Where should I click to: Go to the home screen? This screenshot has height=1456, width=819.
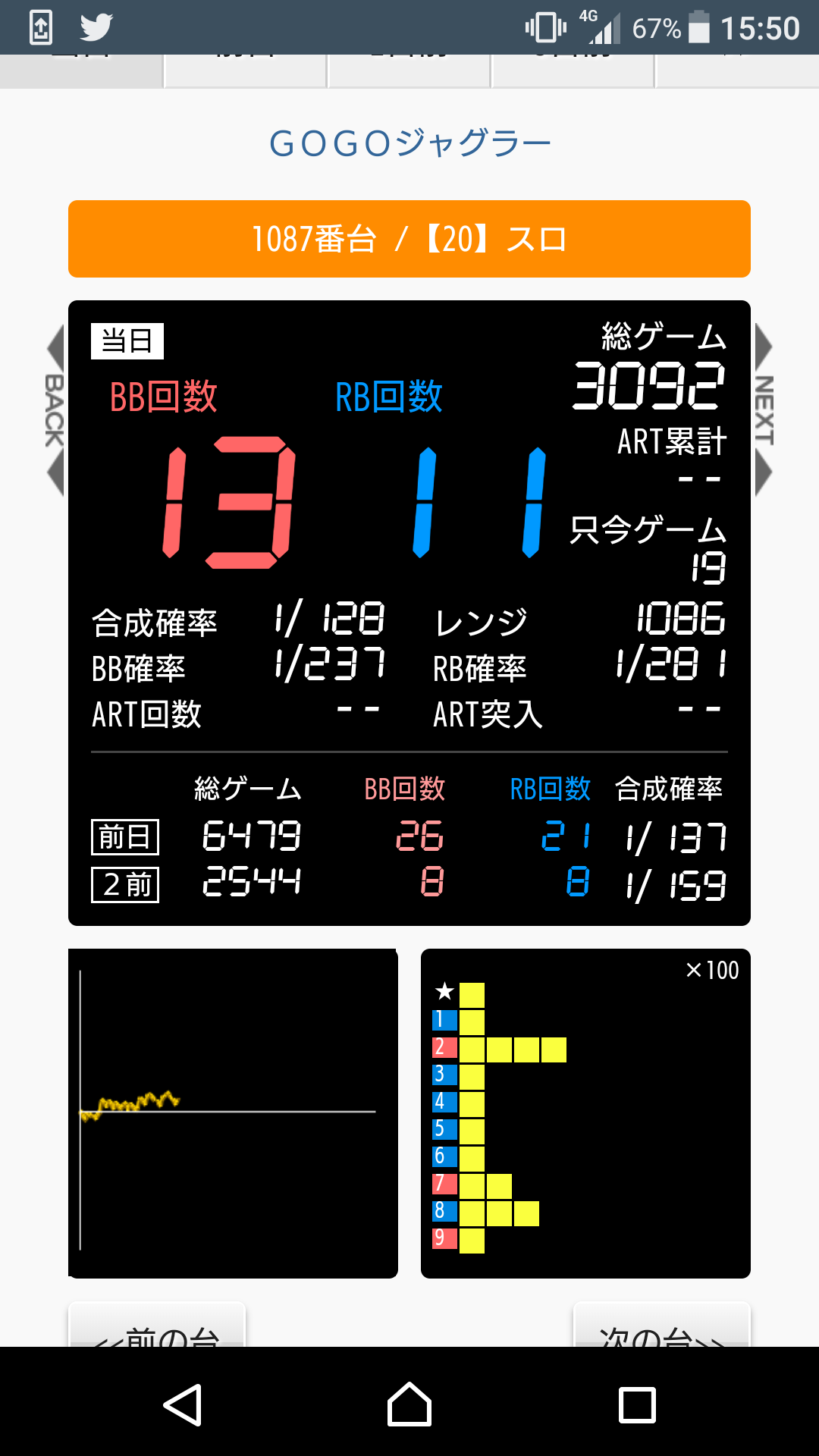[409, 1404]
